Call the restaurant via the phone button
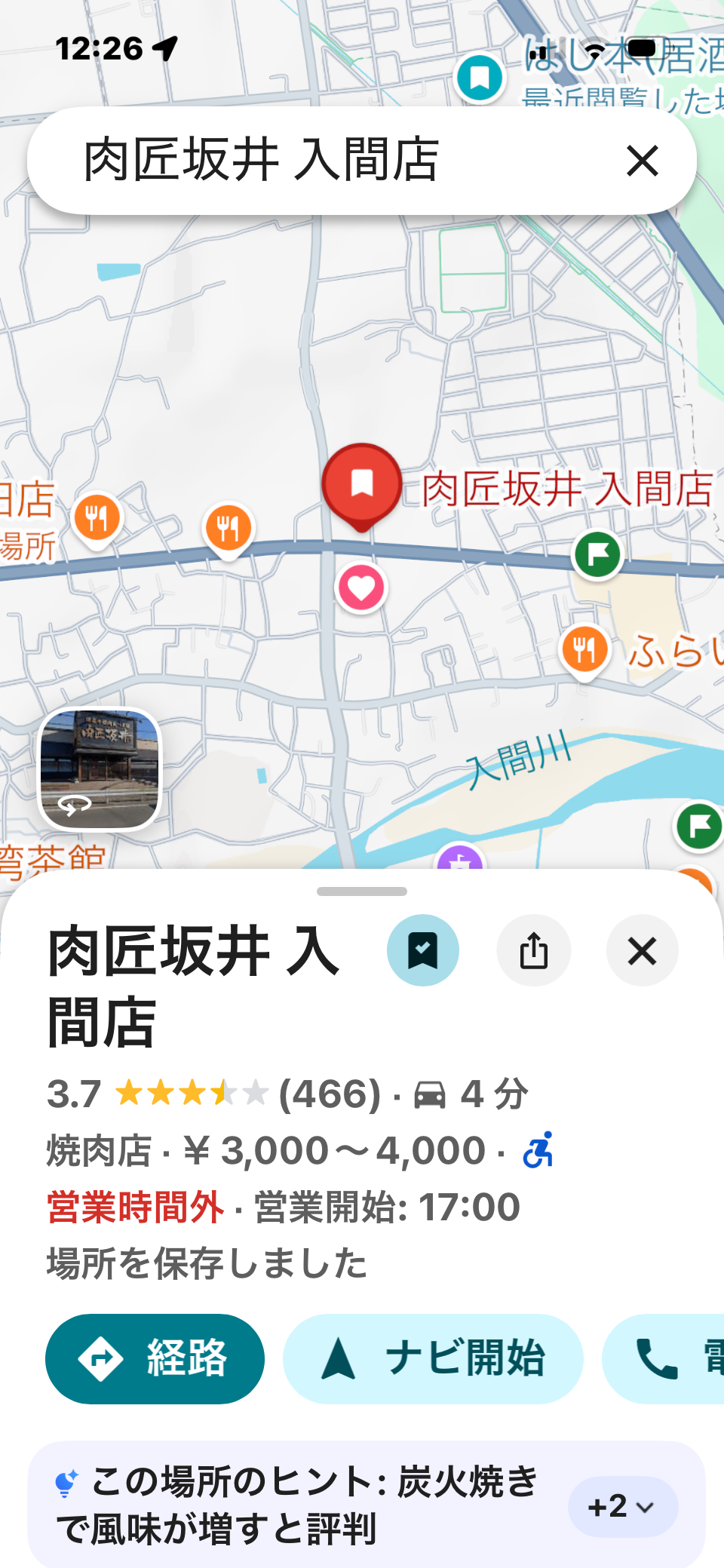 pyautogui.click(x=664, y=1358)
